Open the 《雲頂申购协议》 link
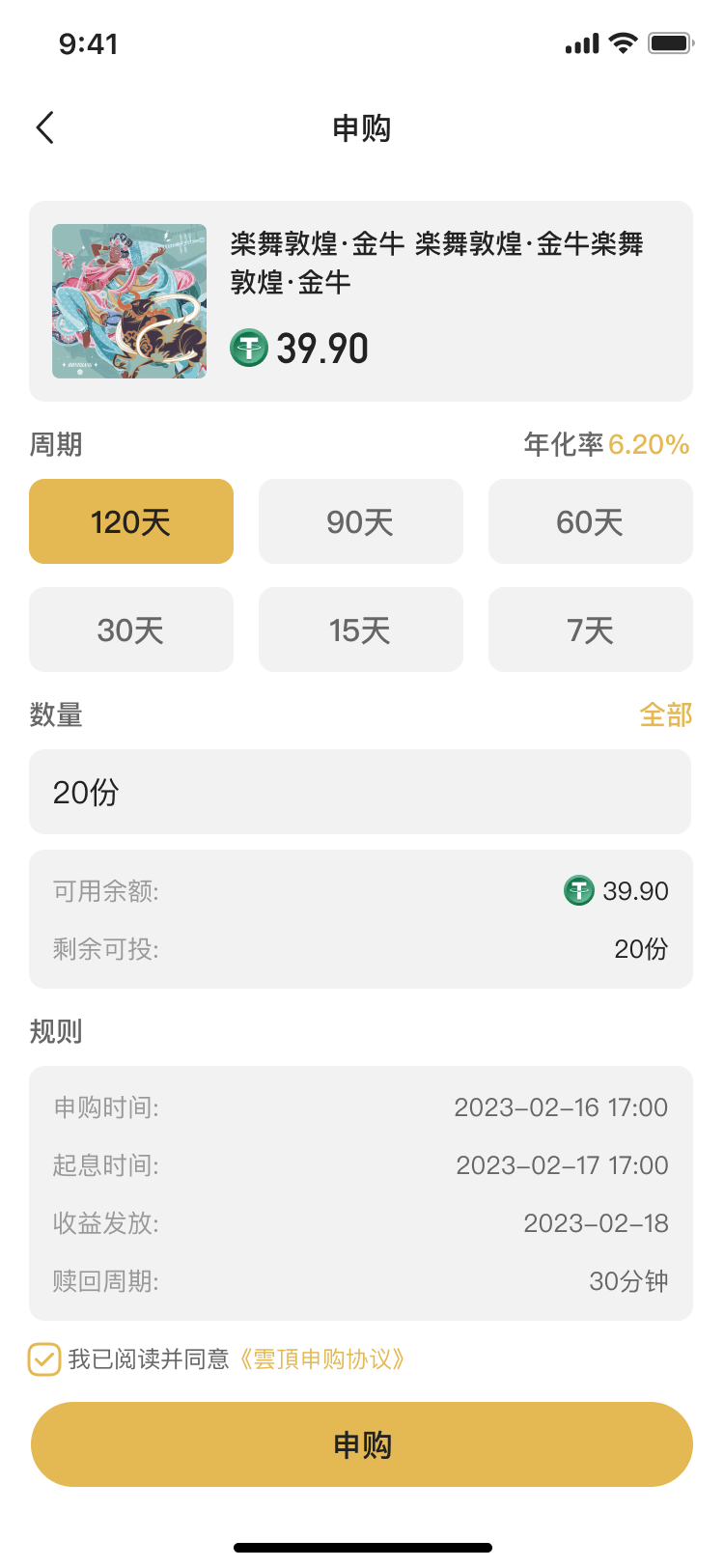 pos(322,1359)
